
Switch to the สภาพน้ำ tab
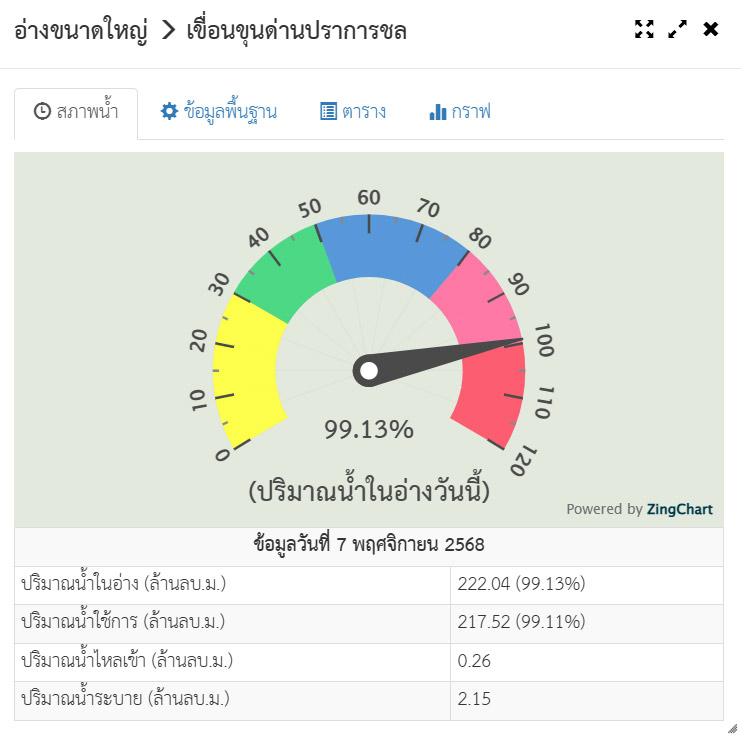coord(76,112)
